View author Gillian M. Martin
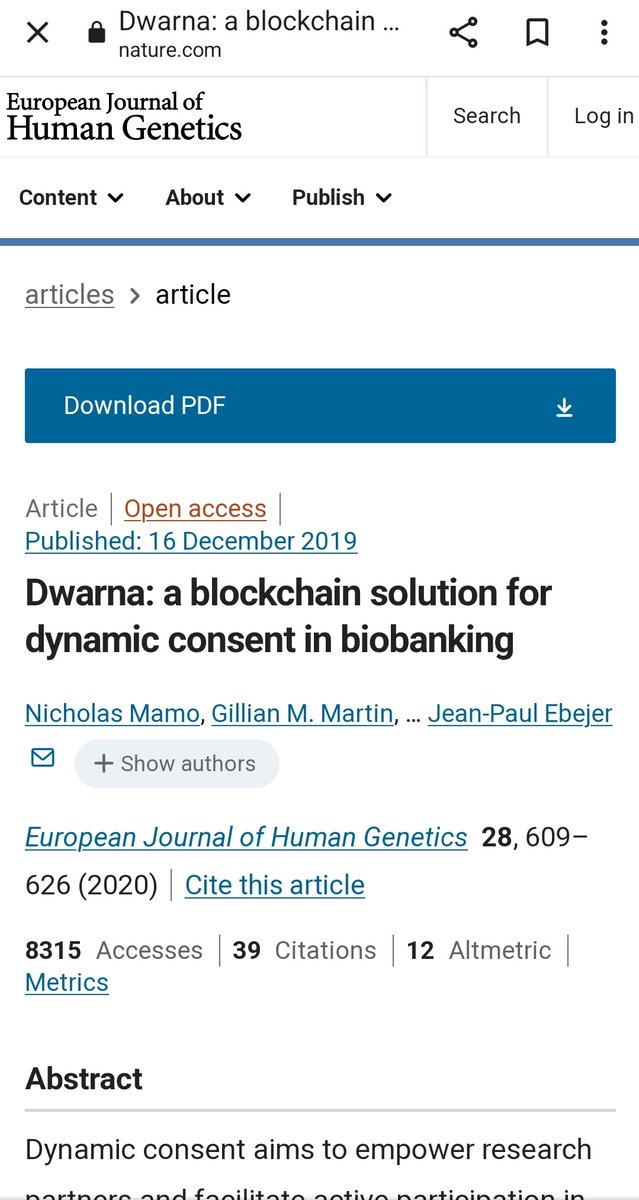Image resolution: width=639 pixels, height=1200 pixels. 302,714
